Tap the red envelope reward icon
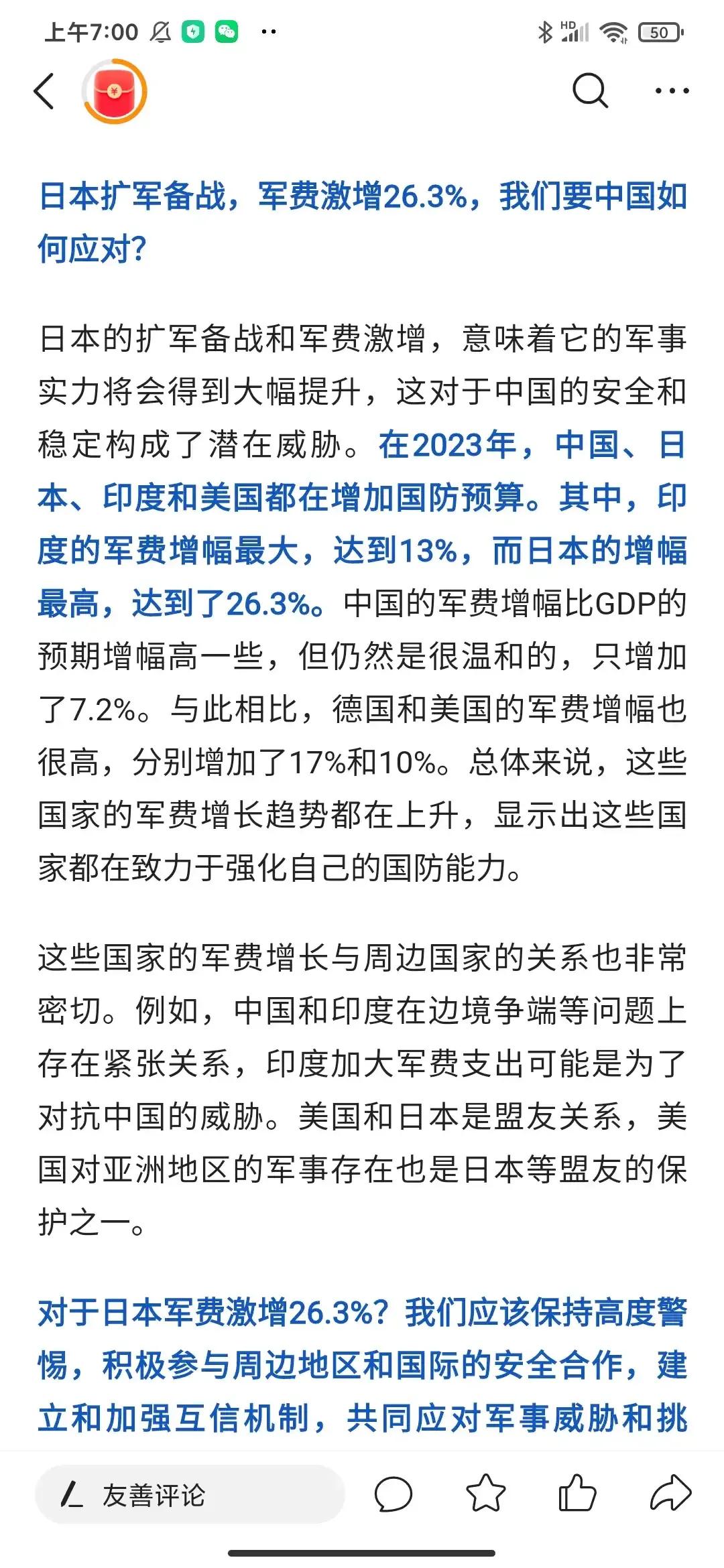 pos(115,91)
